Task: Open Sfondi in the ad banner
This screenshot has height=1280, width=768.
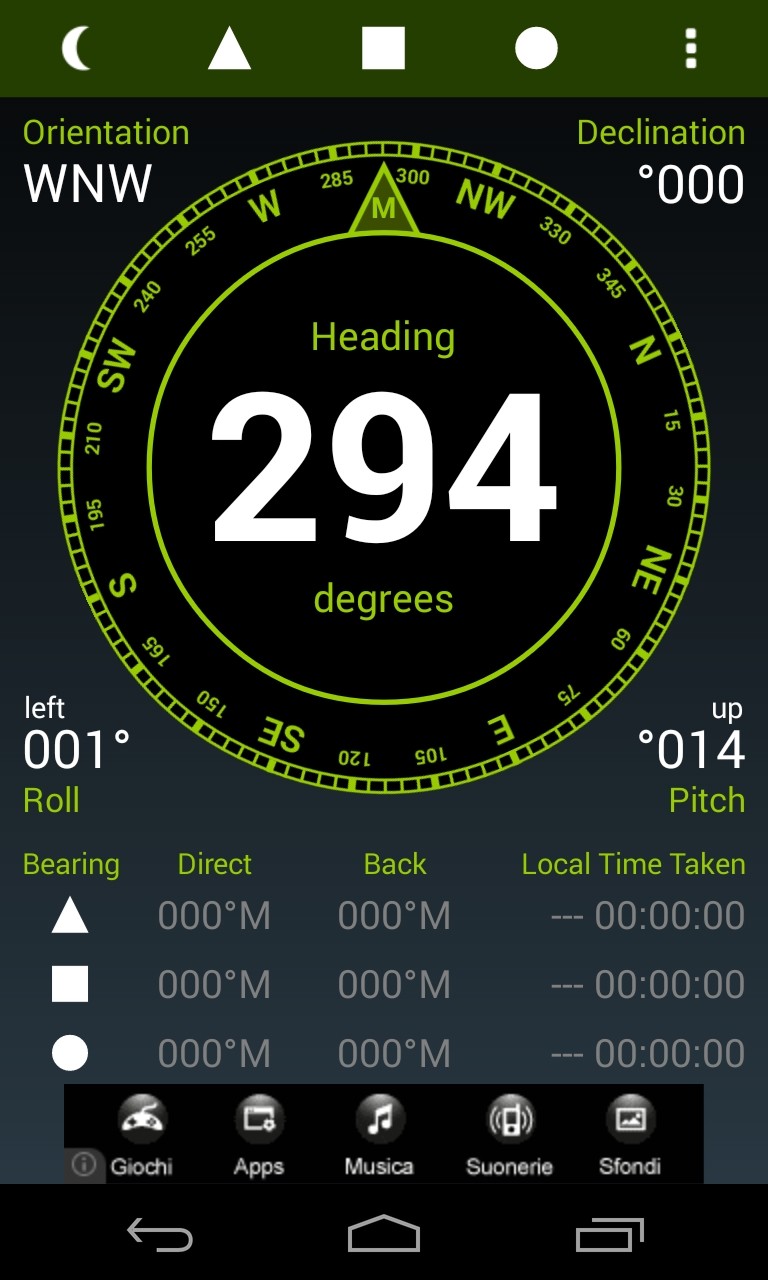Action: point(630,1135)
